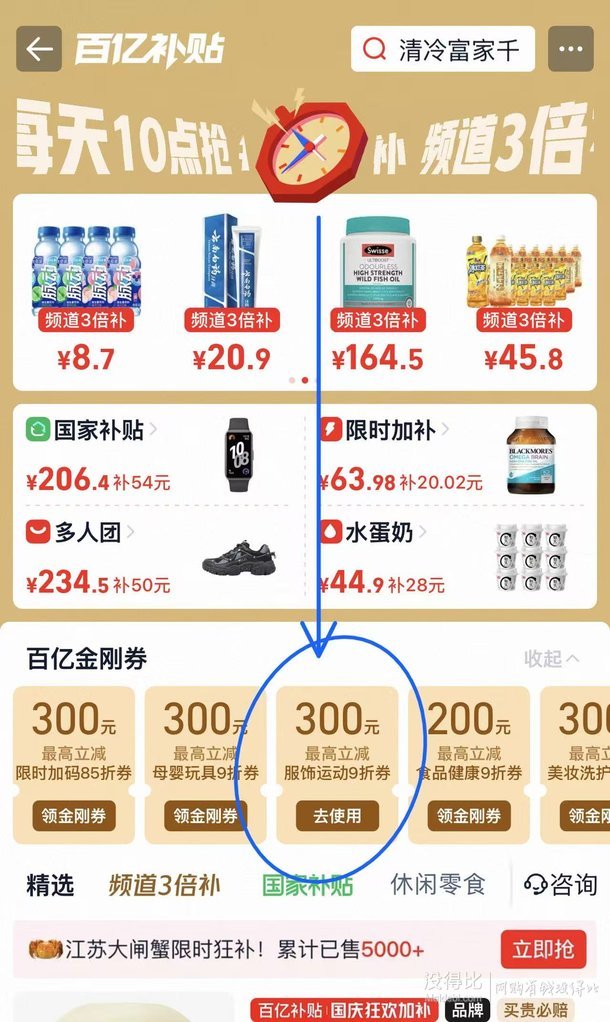This screenshot has width=610, height=1022.
Task: Switch to the 休闲零食 tab
Action: [x=437, y=885]
